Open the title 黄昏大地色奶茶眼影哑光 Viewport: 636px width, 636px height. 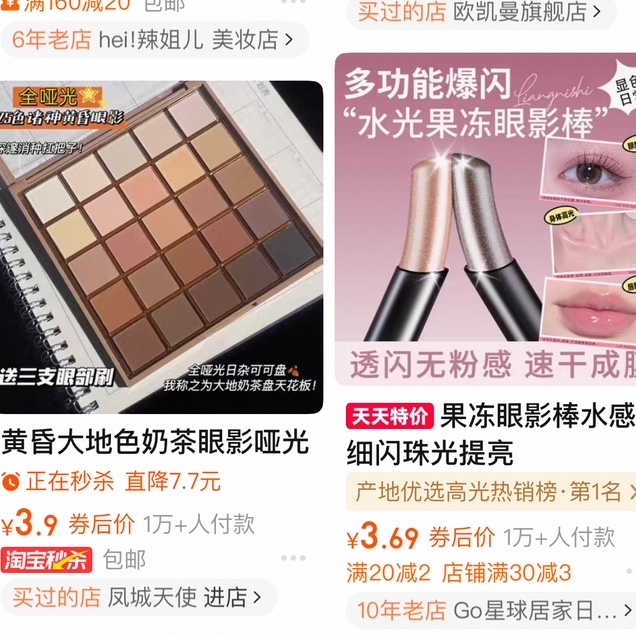tap(155, 441)
